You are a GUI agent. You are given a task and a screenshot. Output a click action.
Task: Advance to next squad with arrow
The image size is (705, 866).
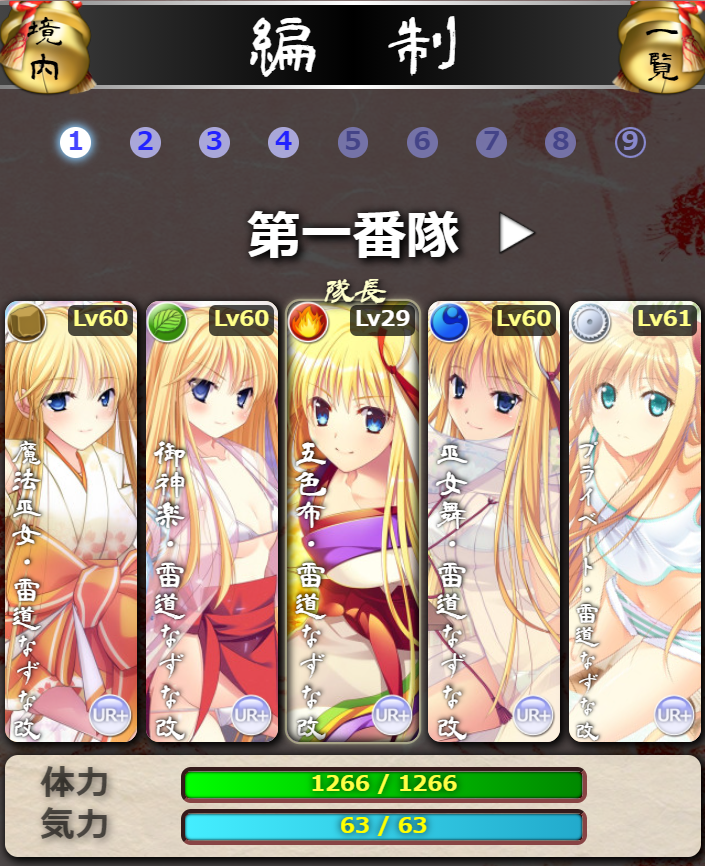pyautogui.click(x=516, y=234)
